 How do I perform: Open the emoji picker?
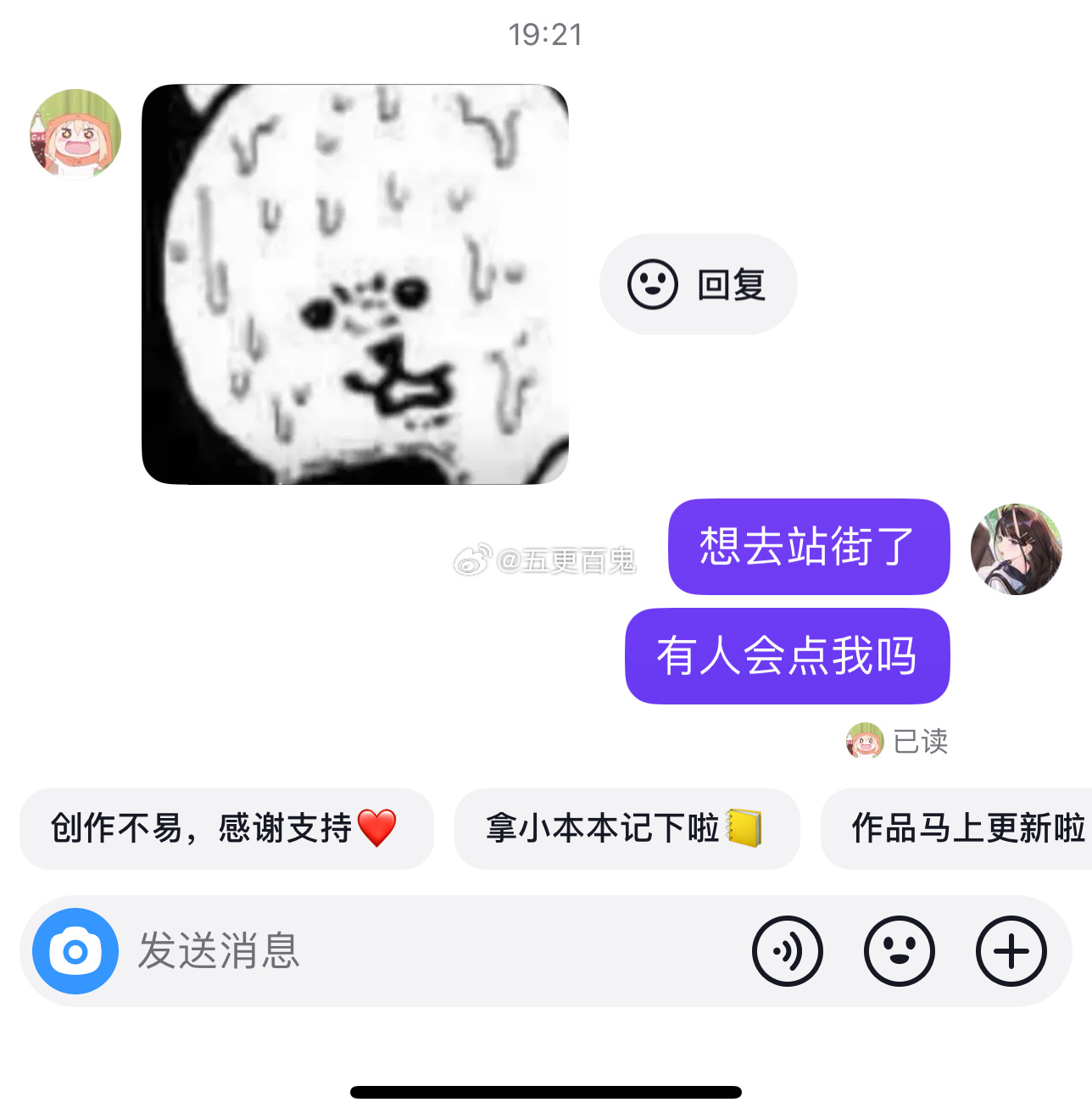point(899,951)
